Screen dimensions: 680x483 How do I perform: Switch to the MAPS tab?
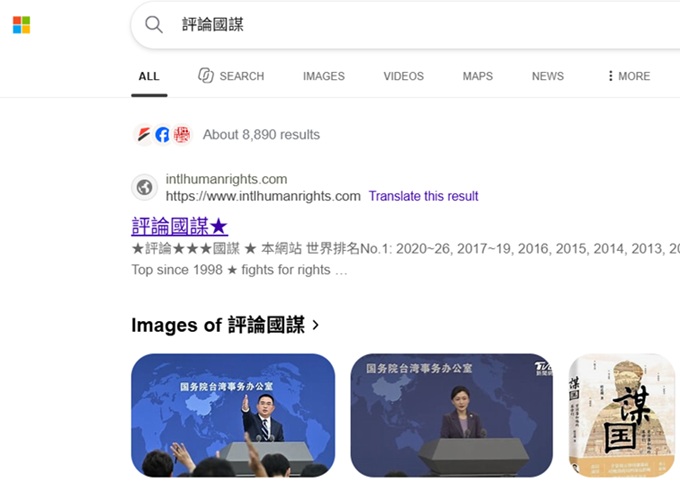point(477,76)
